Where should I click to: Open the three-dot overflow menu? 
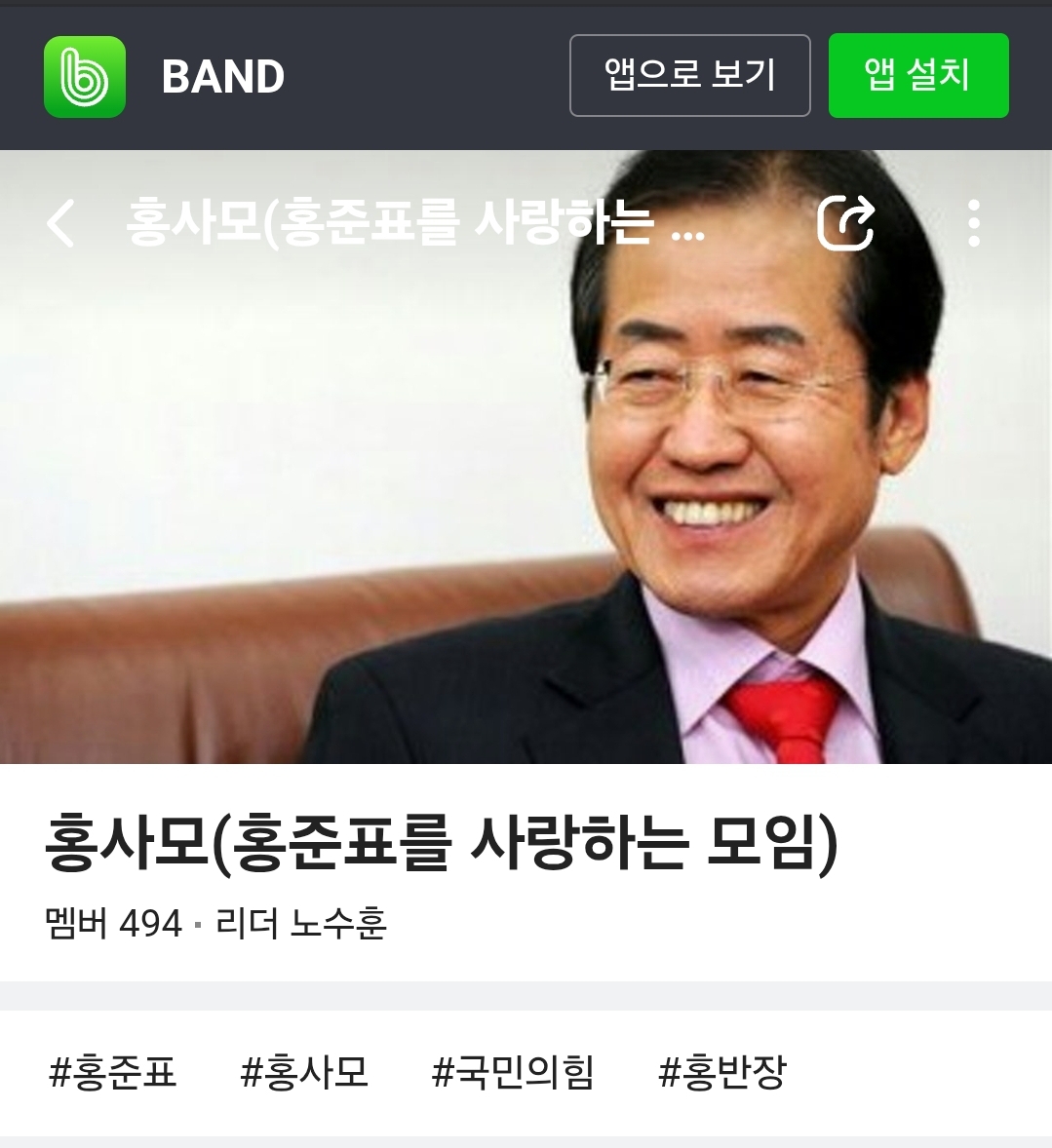pos(973,223)
